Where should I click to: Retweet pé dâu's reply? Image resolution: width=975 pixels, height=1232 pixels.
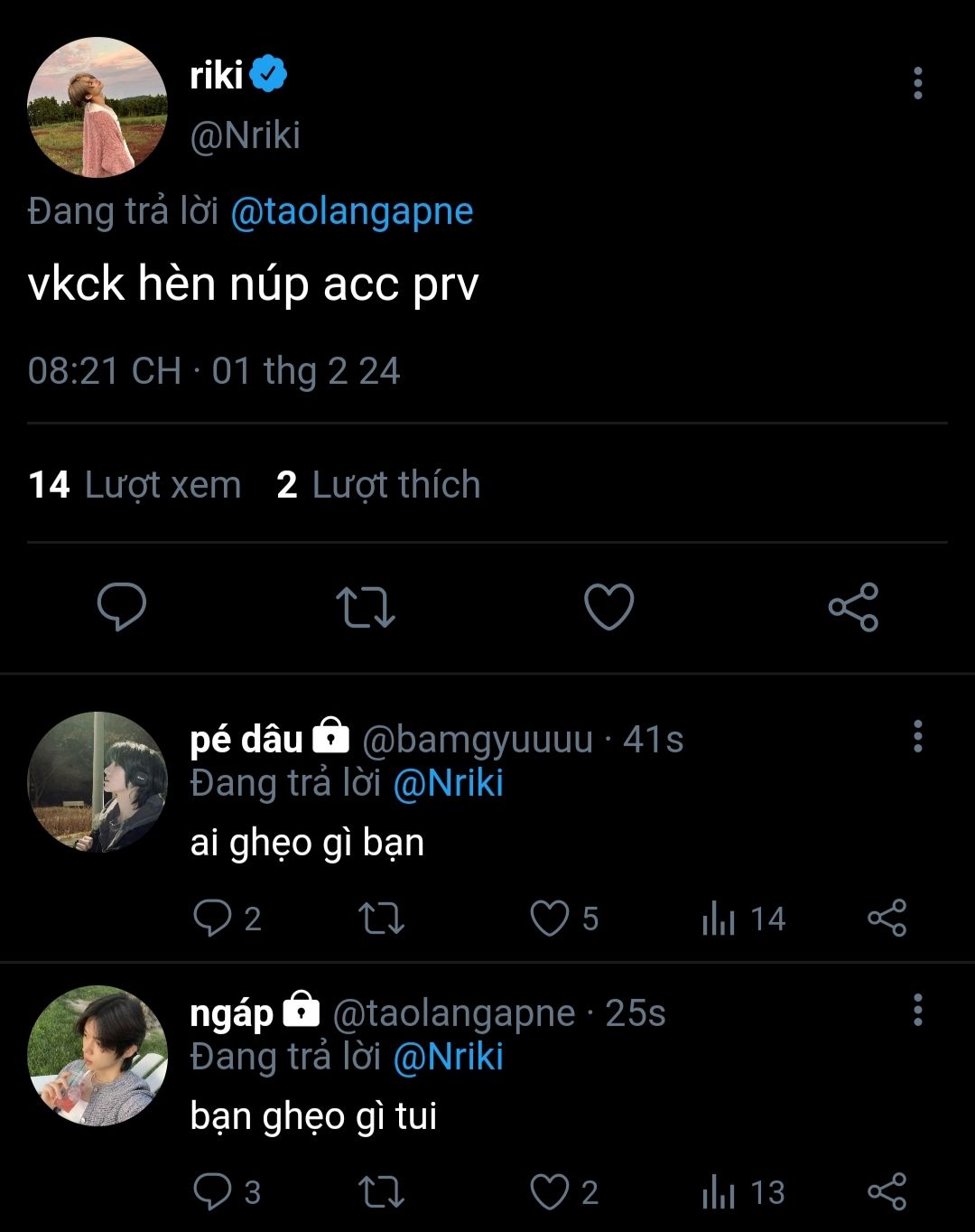click(x=381, y=919)
